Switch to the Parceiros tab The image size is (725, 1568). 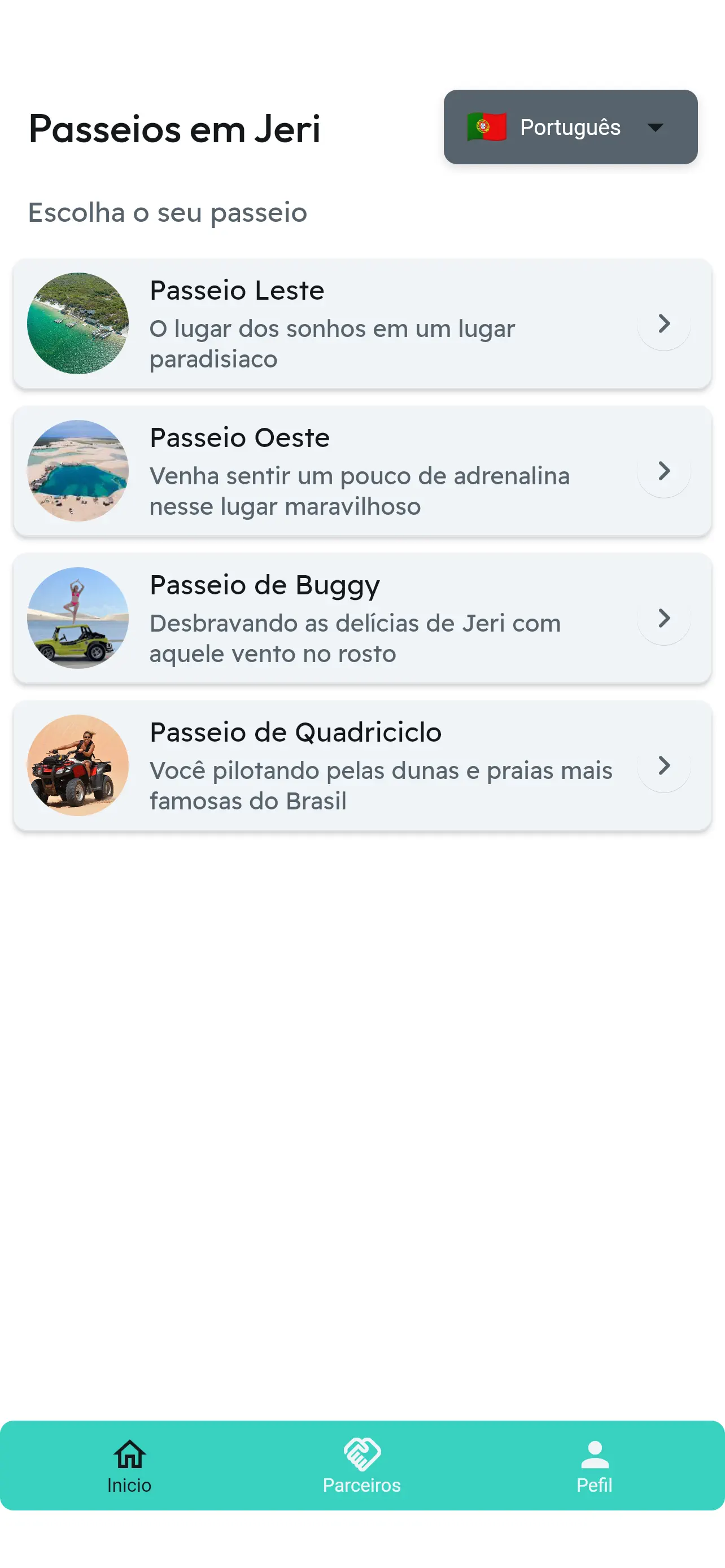pos(361,1466)
